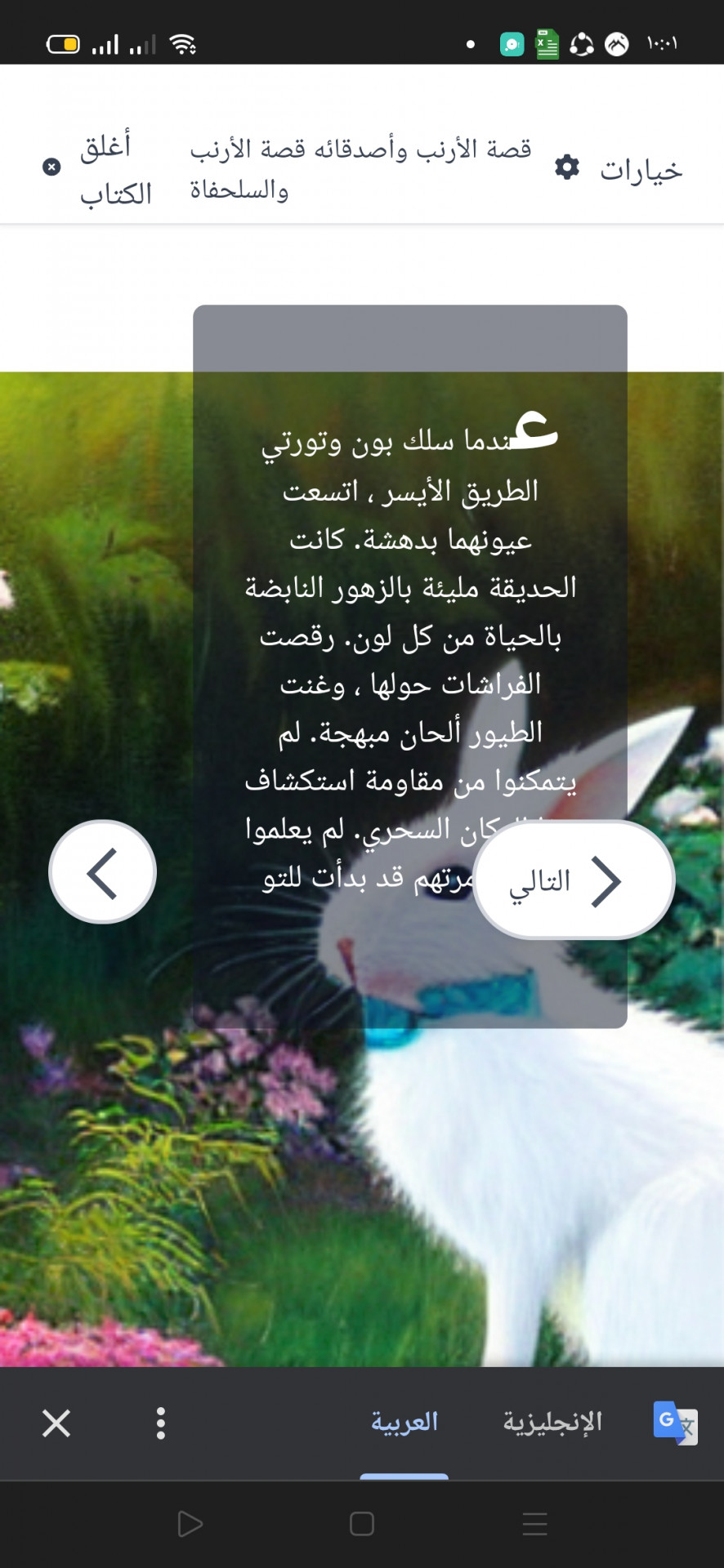
Task: Open recent apps menu
Action: coord(534,1524)
